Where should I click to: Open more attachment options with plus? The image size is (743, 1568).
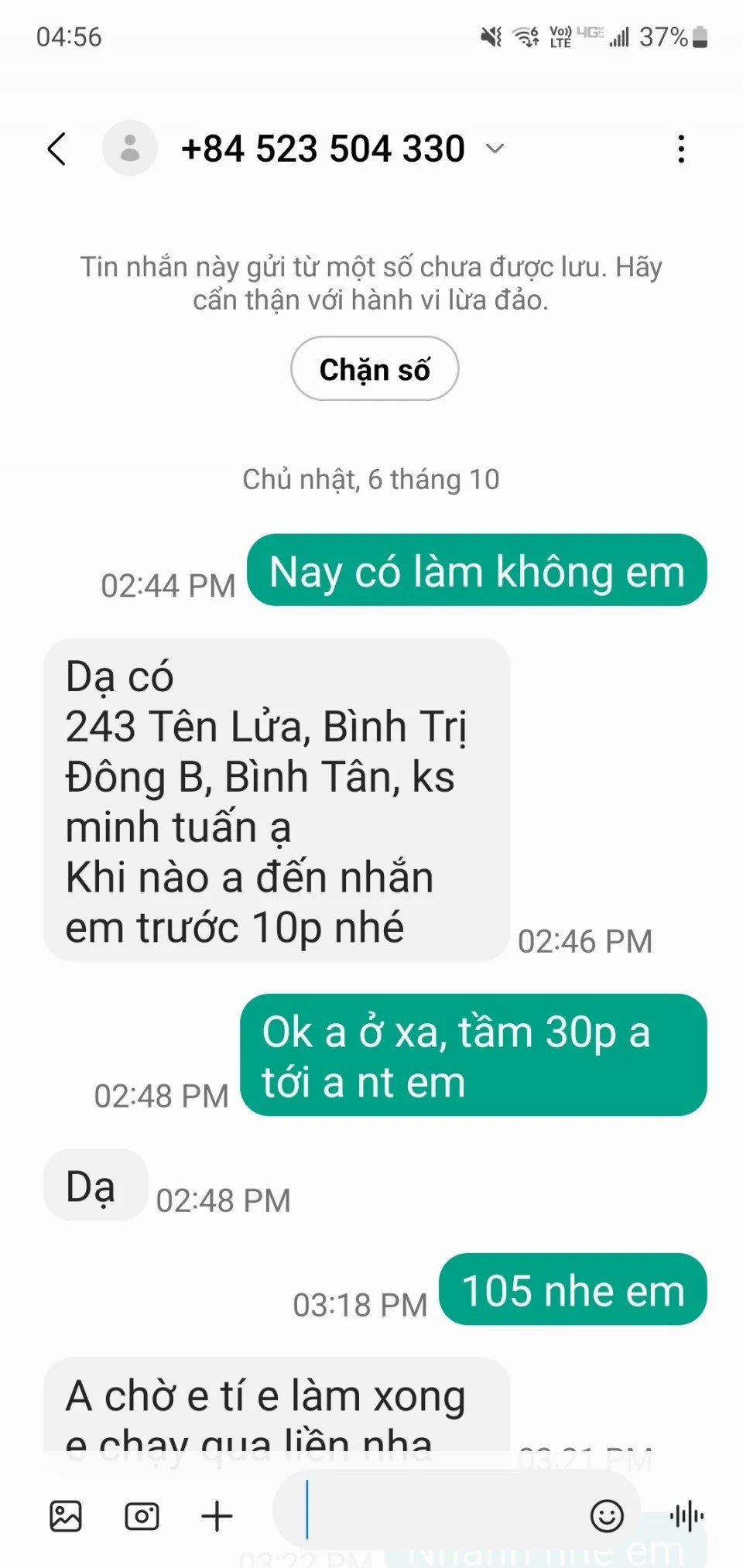[217, 1516]
